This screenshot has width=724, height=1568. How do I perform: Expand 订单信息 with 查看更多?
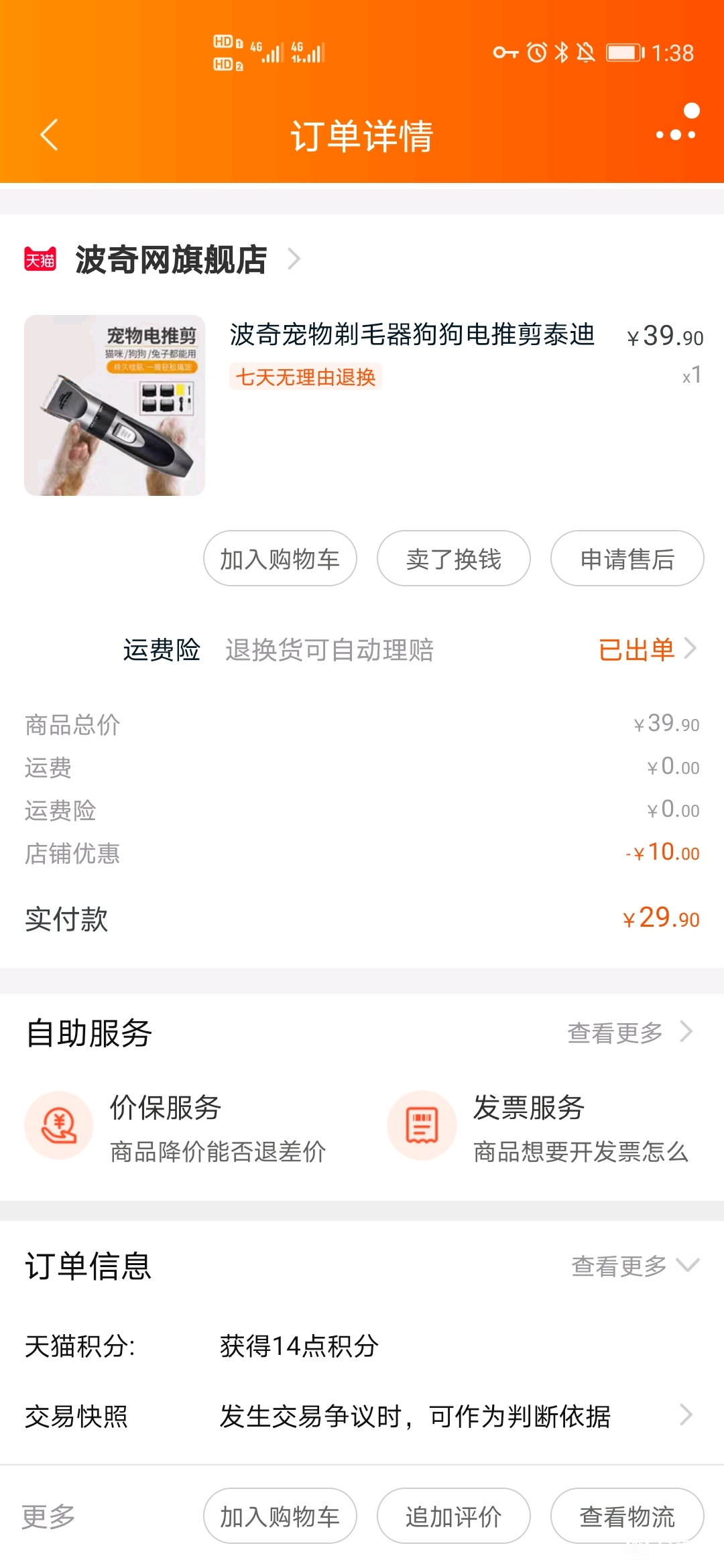tap(633, 1266)
